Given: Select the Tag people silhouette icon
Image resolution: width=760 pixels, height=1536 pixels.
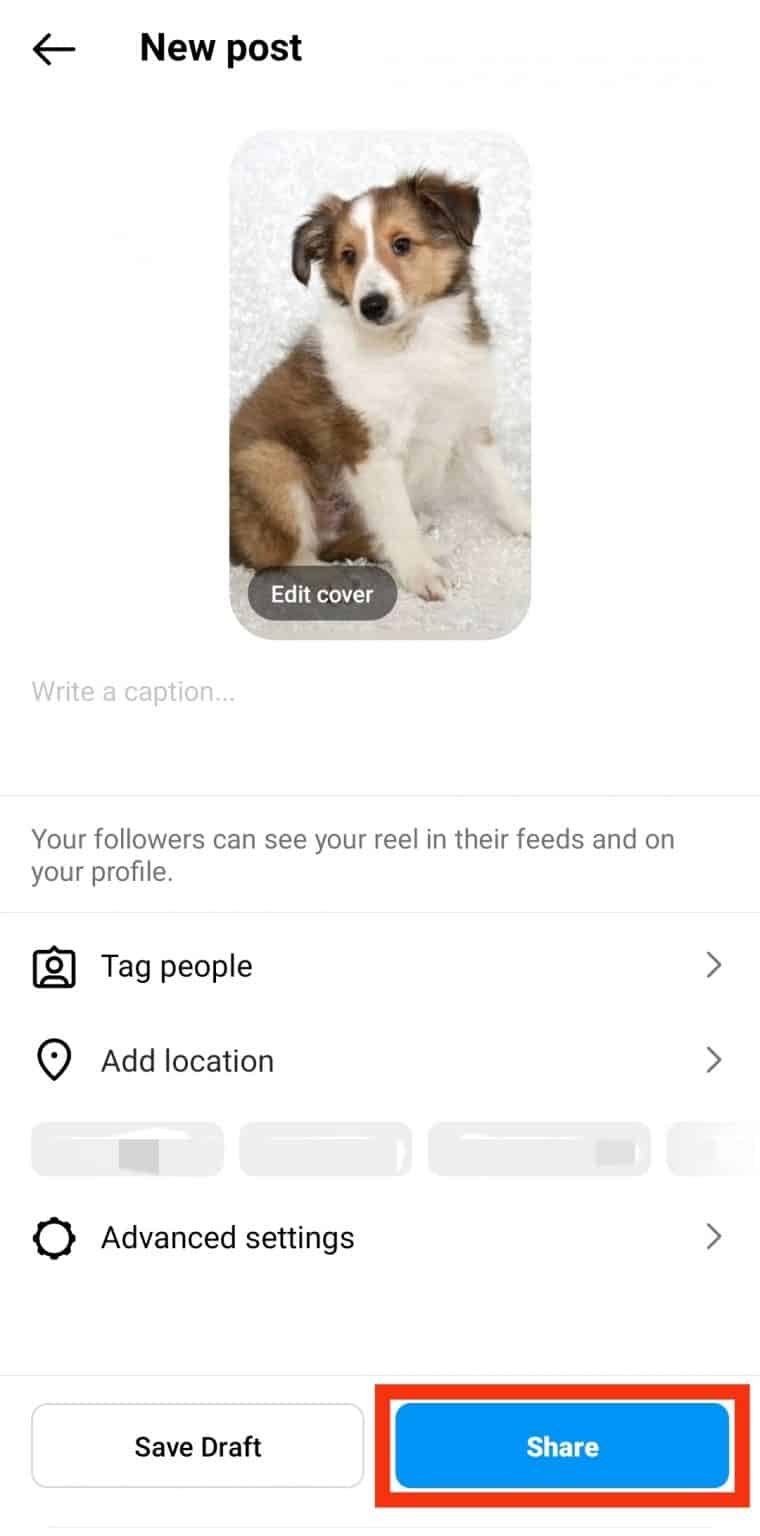Looking at the screenshot, I should [55, 965].
